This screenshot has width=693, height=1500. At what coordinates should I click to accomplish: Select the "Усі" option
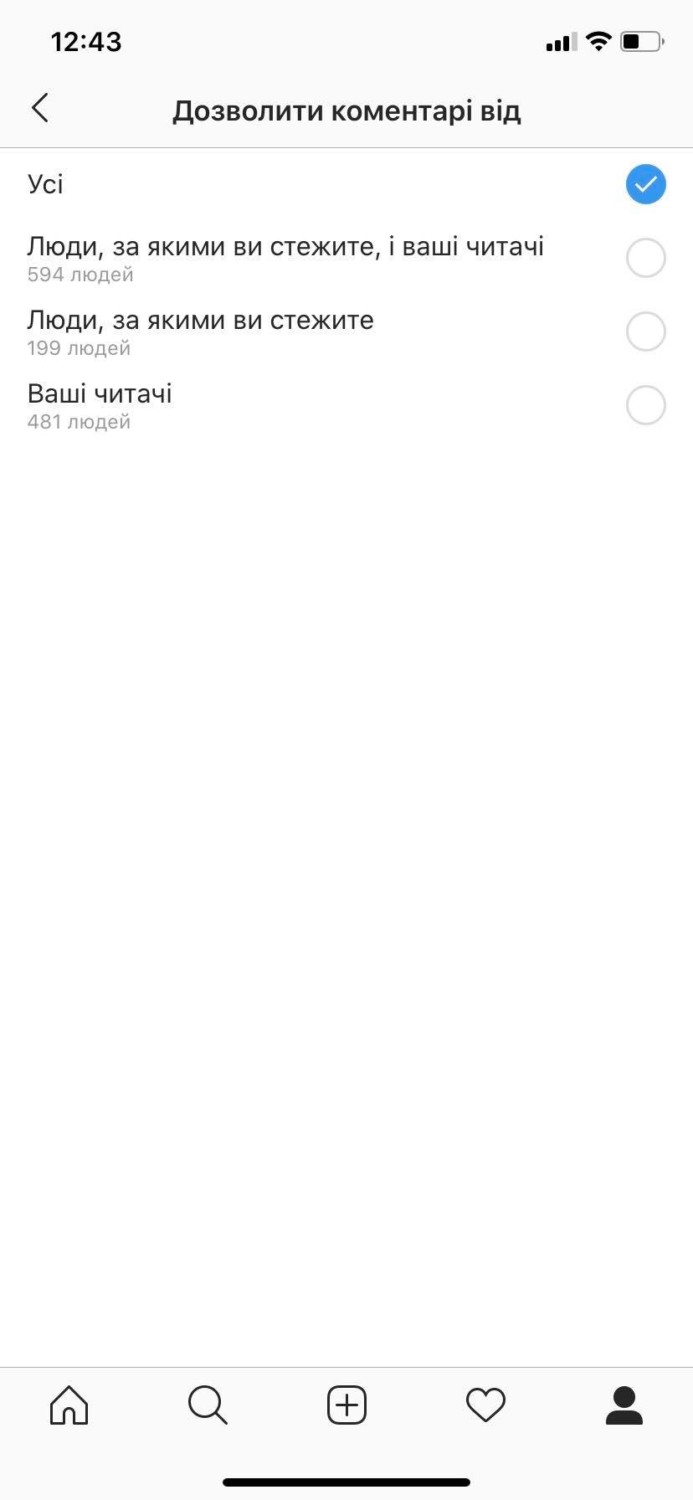click(x=645, y=185)
